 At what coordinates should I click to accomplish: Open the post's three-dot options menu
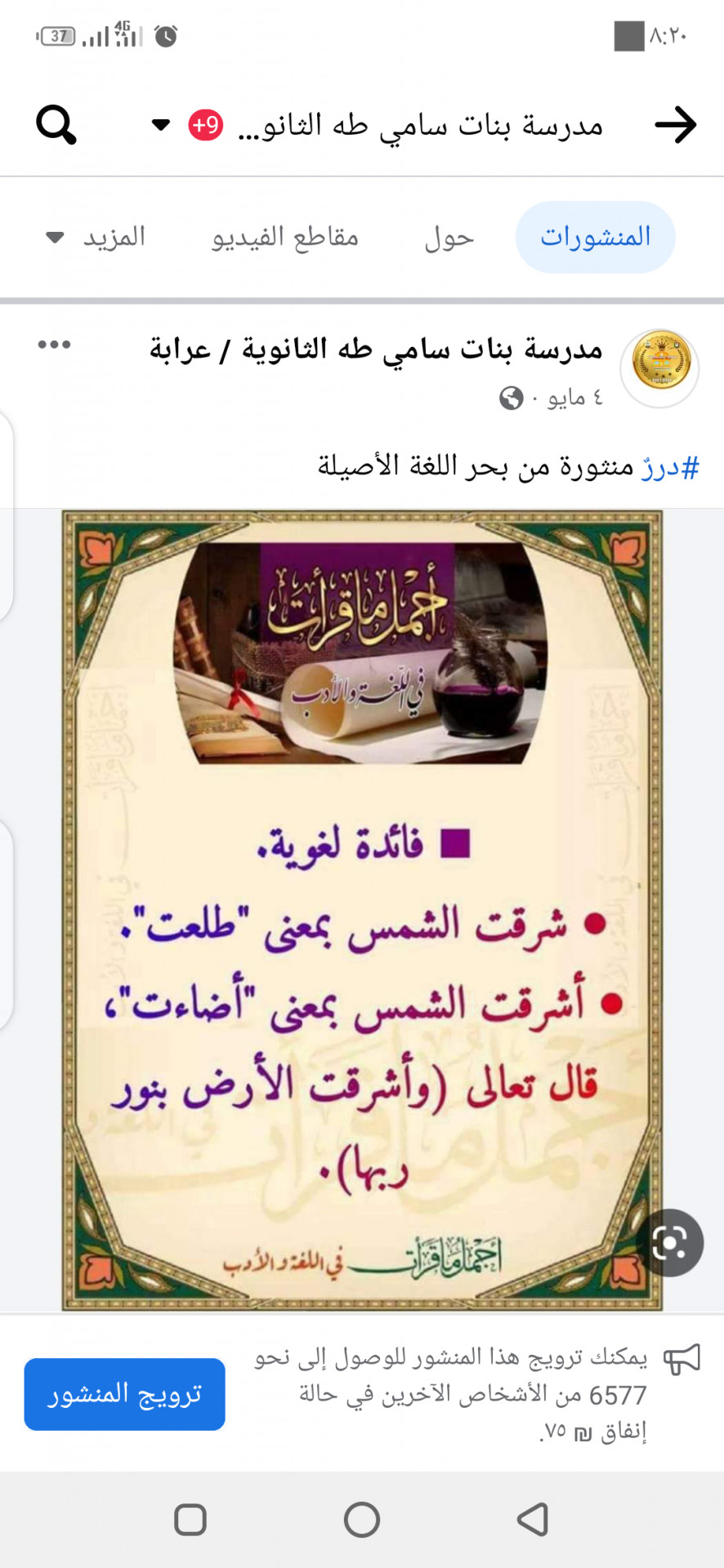pos(54,345)
